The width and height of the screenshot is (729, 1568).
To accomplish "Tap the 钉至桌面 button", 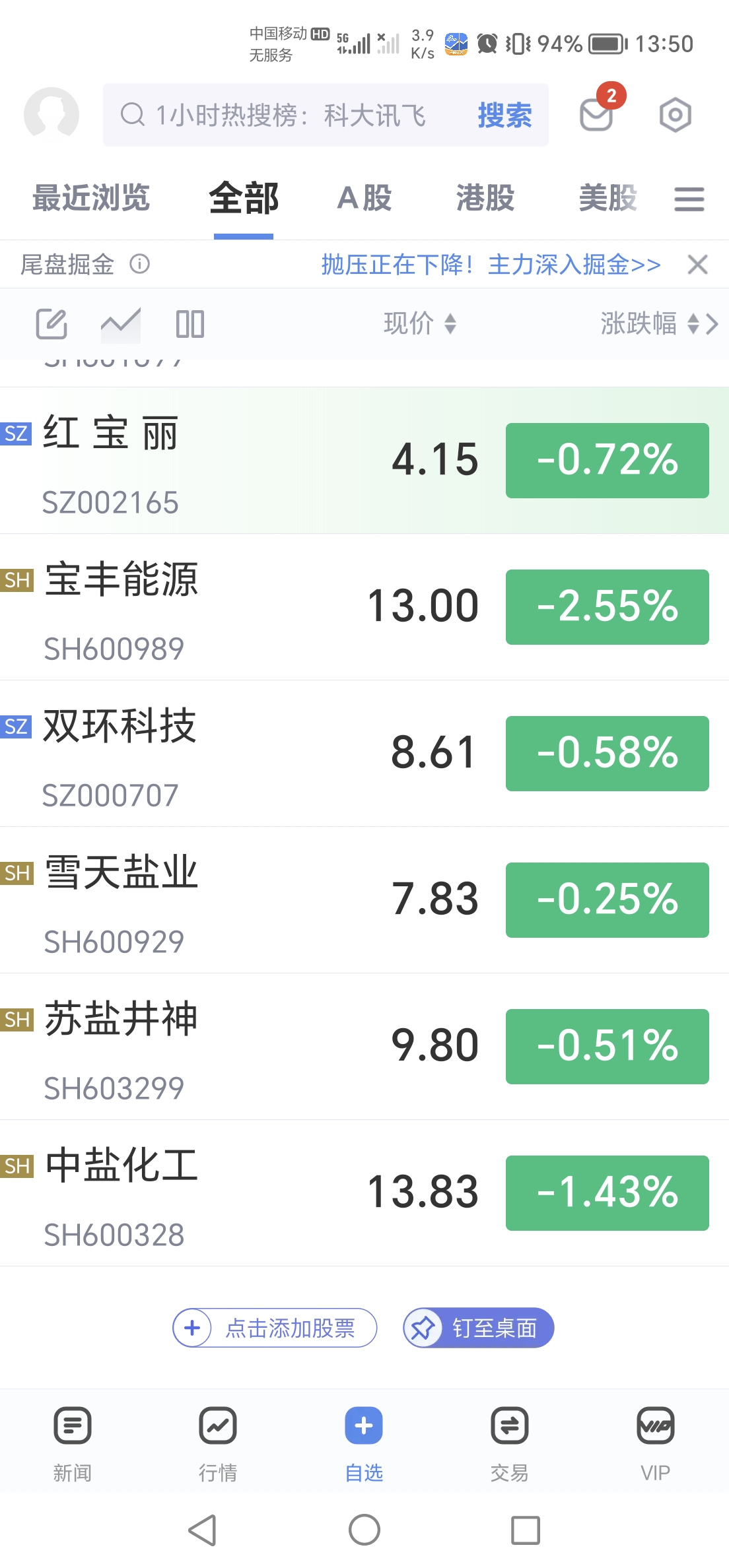I will tap(479, 1328).
